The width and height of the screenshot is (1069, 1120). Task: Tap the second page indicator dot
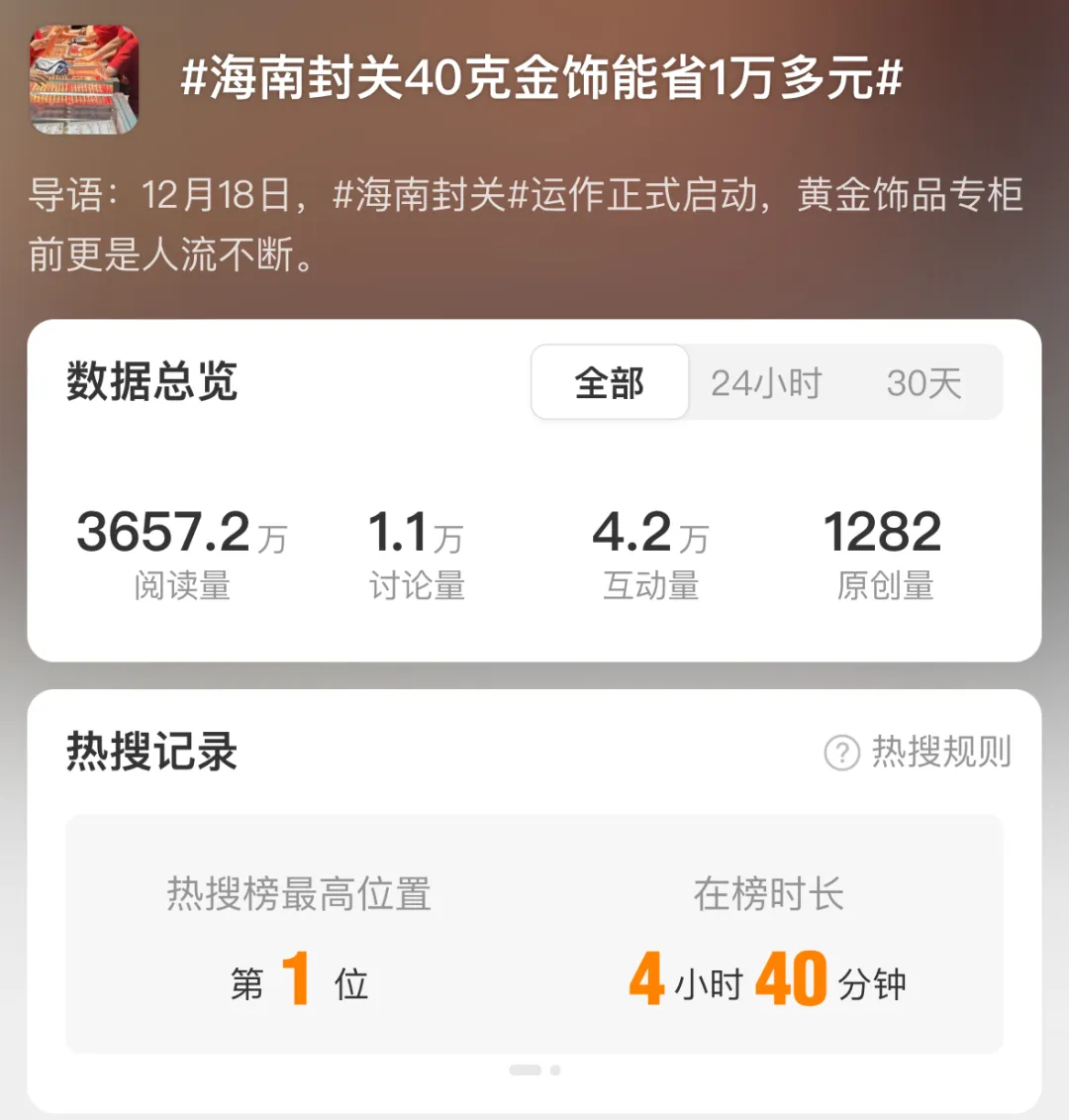point(555,1070)
